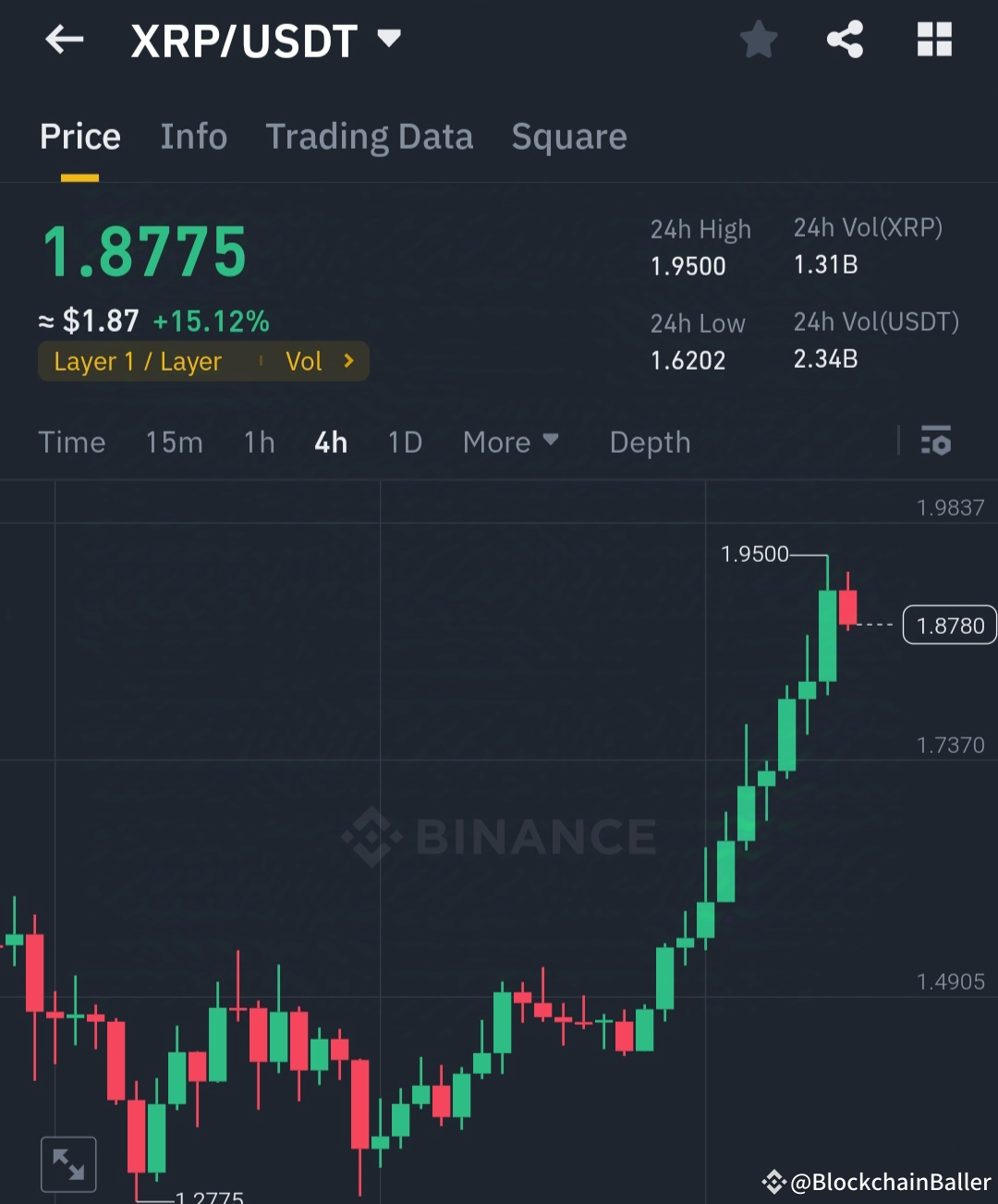Tap the fullscreen expand icon on chart
Screen dimensions: 998x1204
68,1162
